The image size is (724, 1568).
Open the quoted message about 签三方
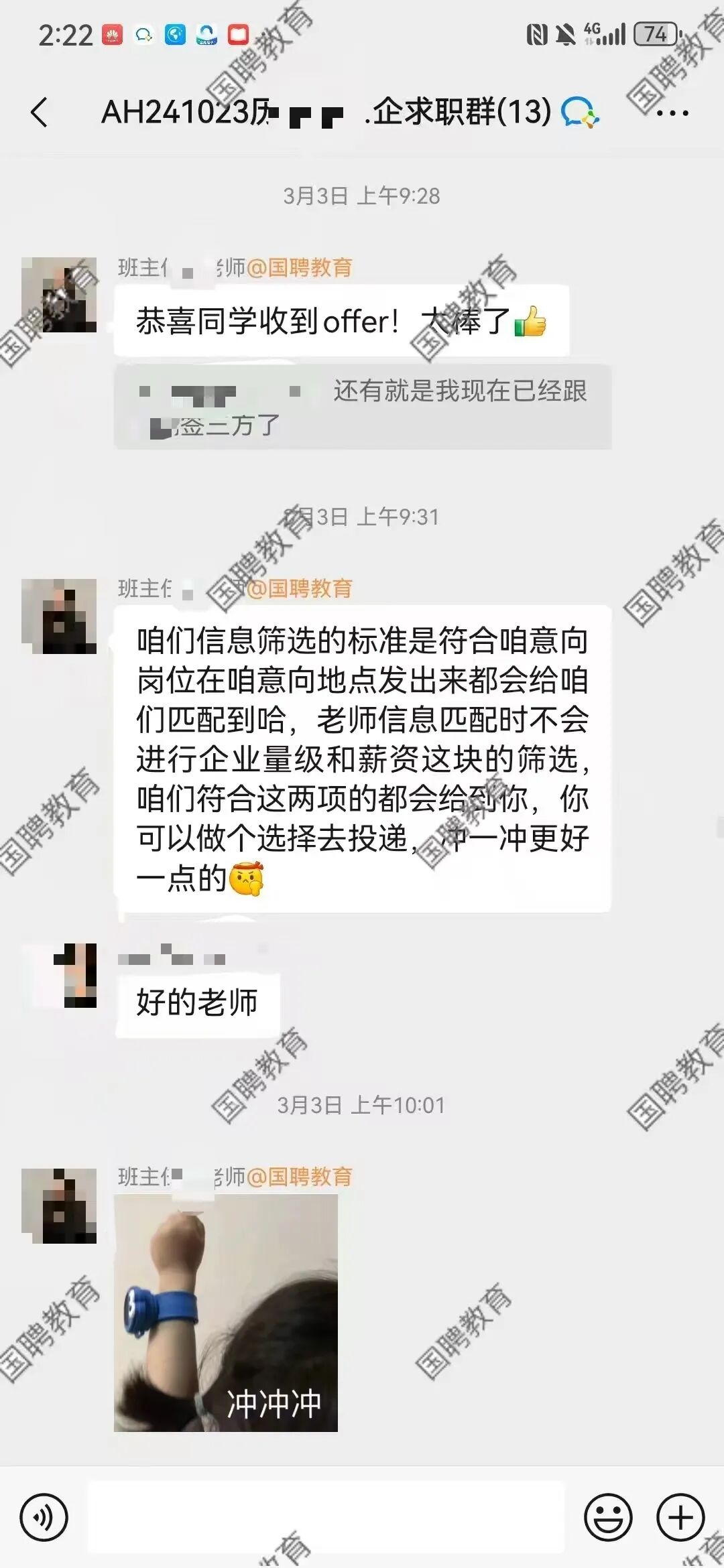pyautogui.click(x=362, y=407)
